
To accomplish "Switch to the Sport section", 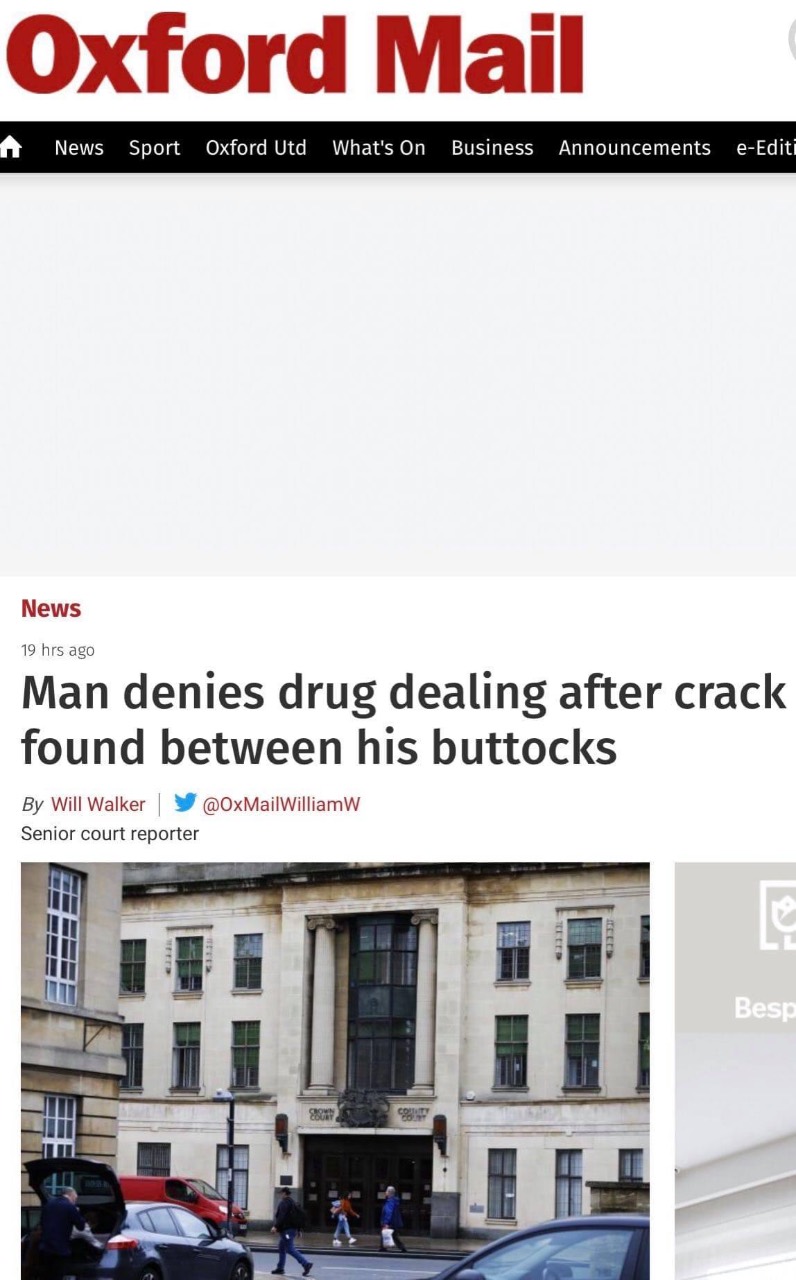I will click(x=154, y=148).
